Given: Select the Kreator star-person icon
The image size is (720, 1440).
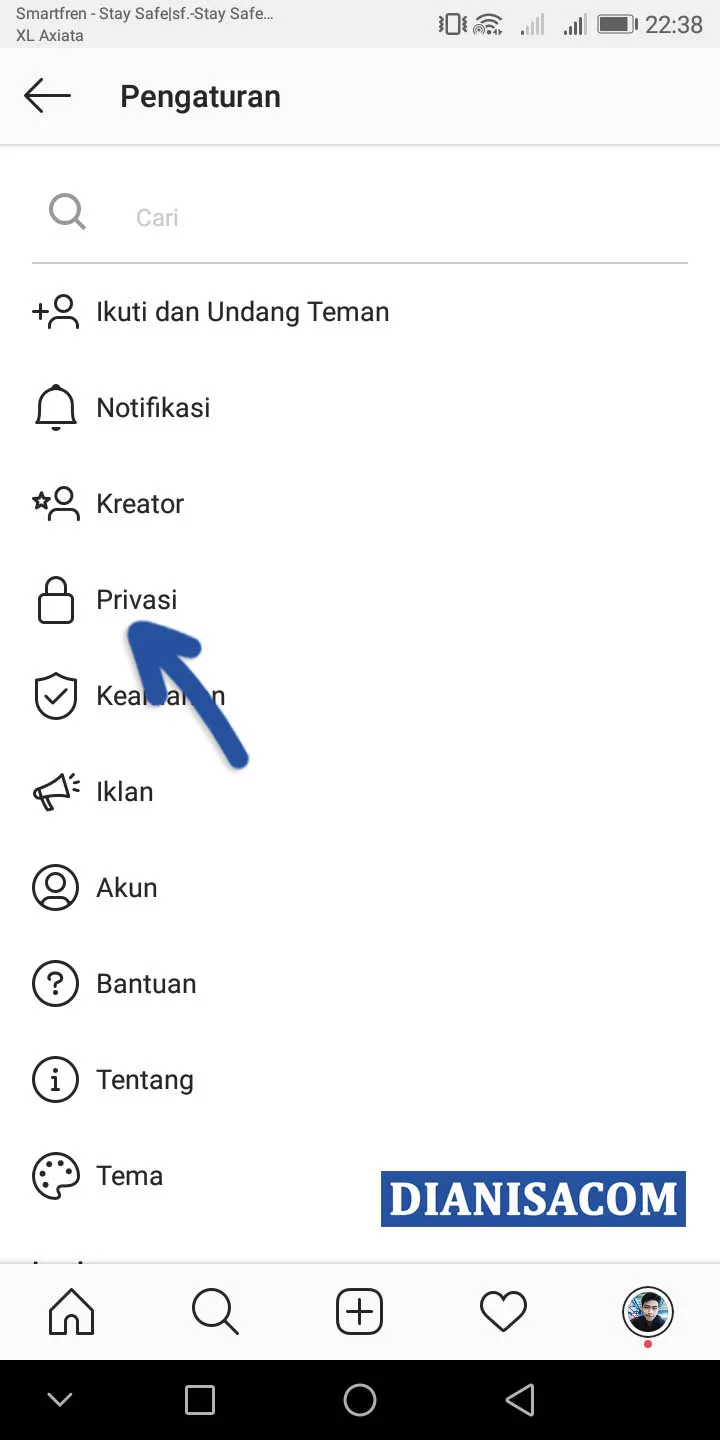Looking at the screenshot, I should tap(56, 503).
